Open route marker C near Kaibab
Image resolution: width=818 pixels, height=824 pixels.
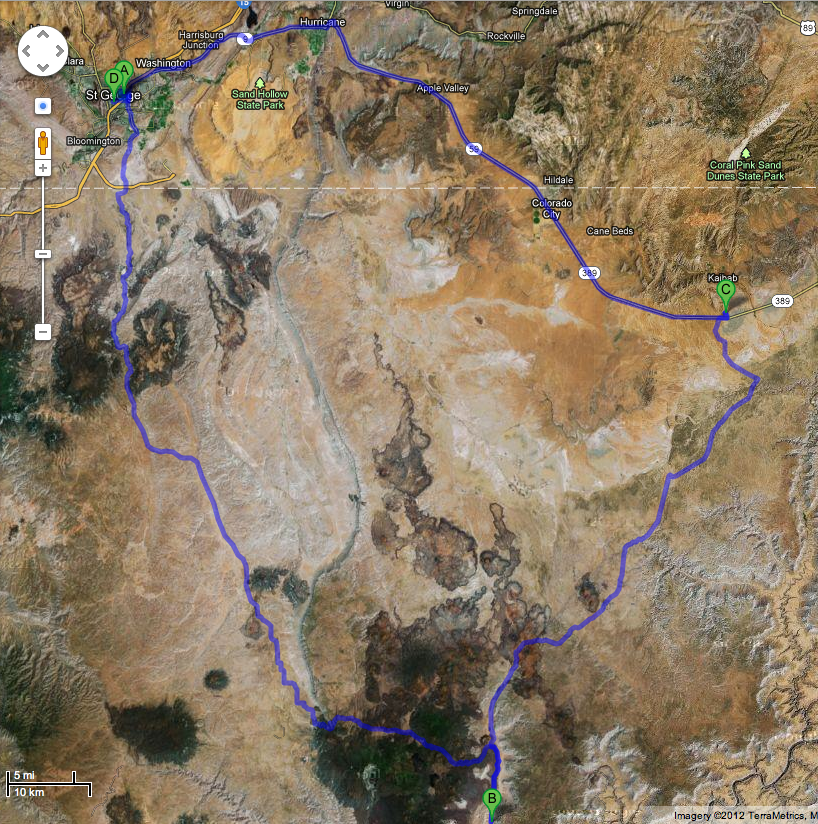pos(726,292)
